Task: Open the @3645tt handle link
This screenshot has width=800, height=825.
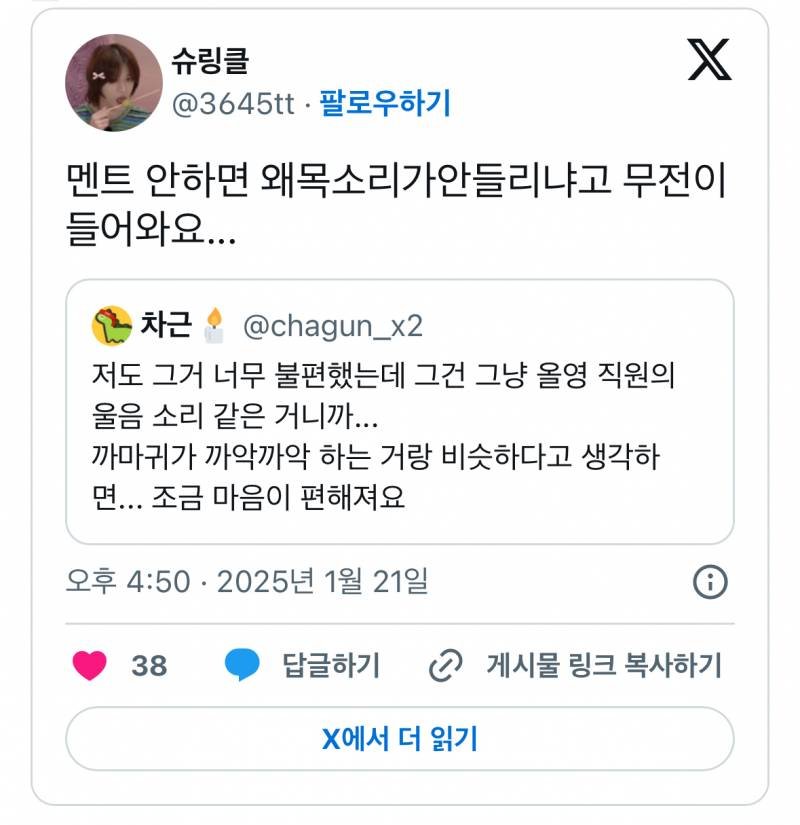Action: pos(235,103)
